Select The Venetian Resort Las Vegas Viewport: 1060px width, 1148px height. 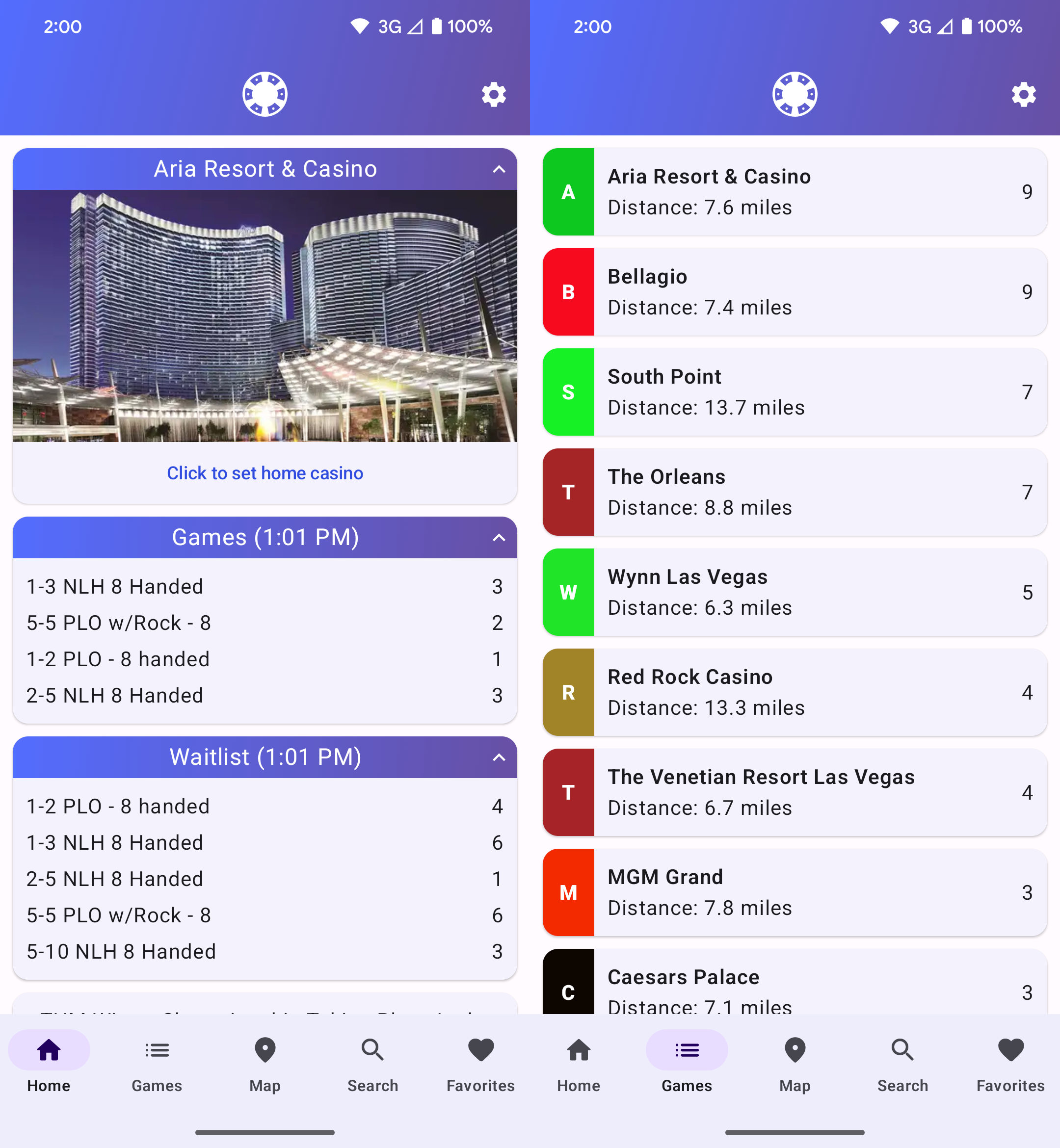click(795, 792)
